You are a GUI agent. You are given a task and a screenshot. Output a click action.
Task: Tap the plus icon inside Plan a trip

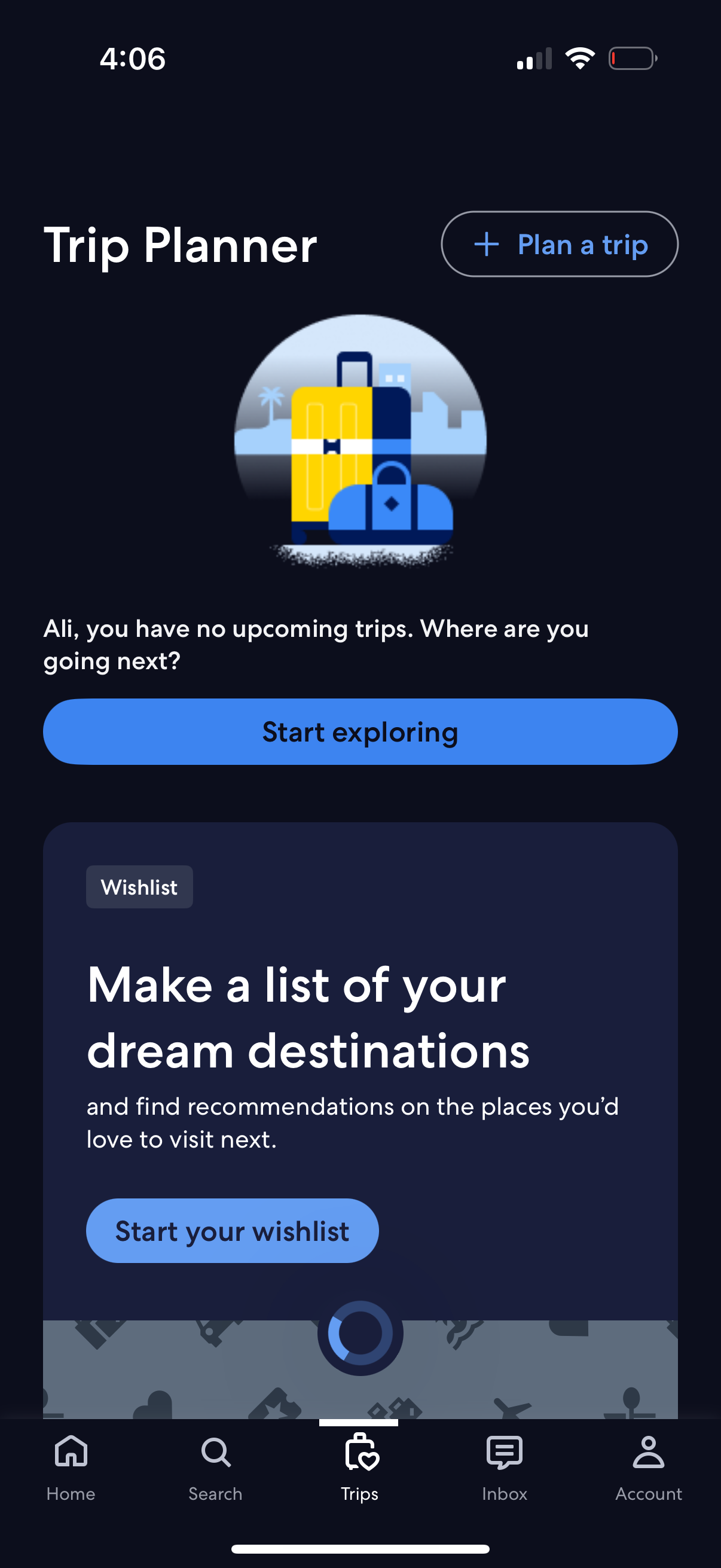[486, 245]
